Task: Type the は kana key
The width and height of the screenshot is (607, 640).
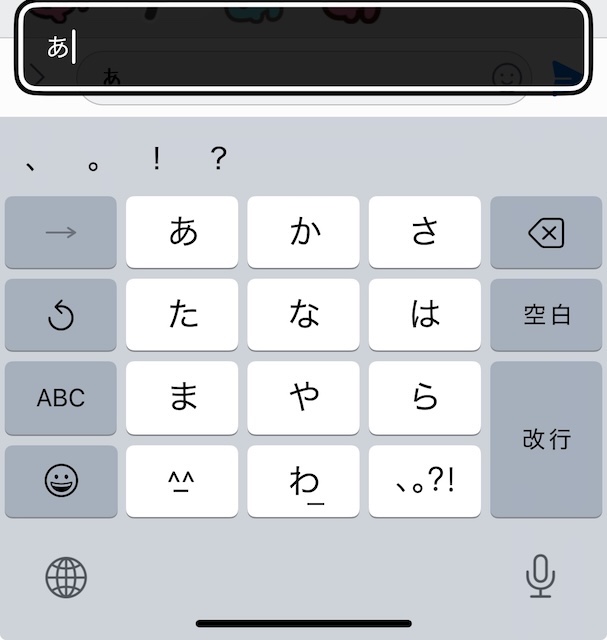Action: pyautogui.click(x=425, y=314)
